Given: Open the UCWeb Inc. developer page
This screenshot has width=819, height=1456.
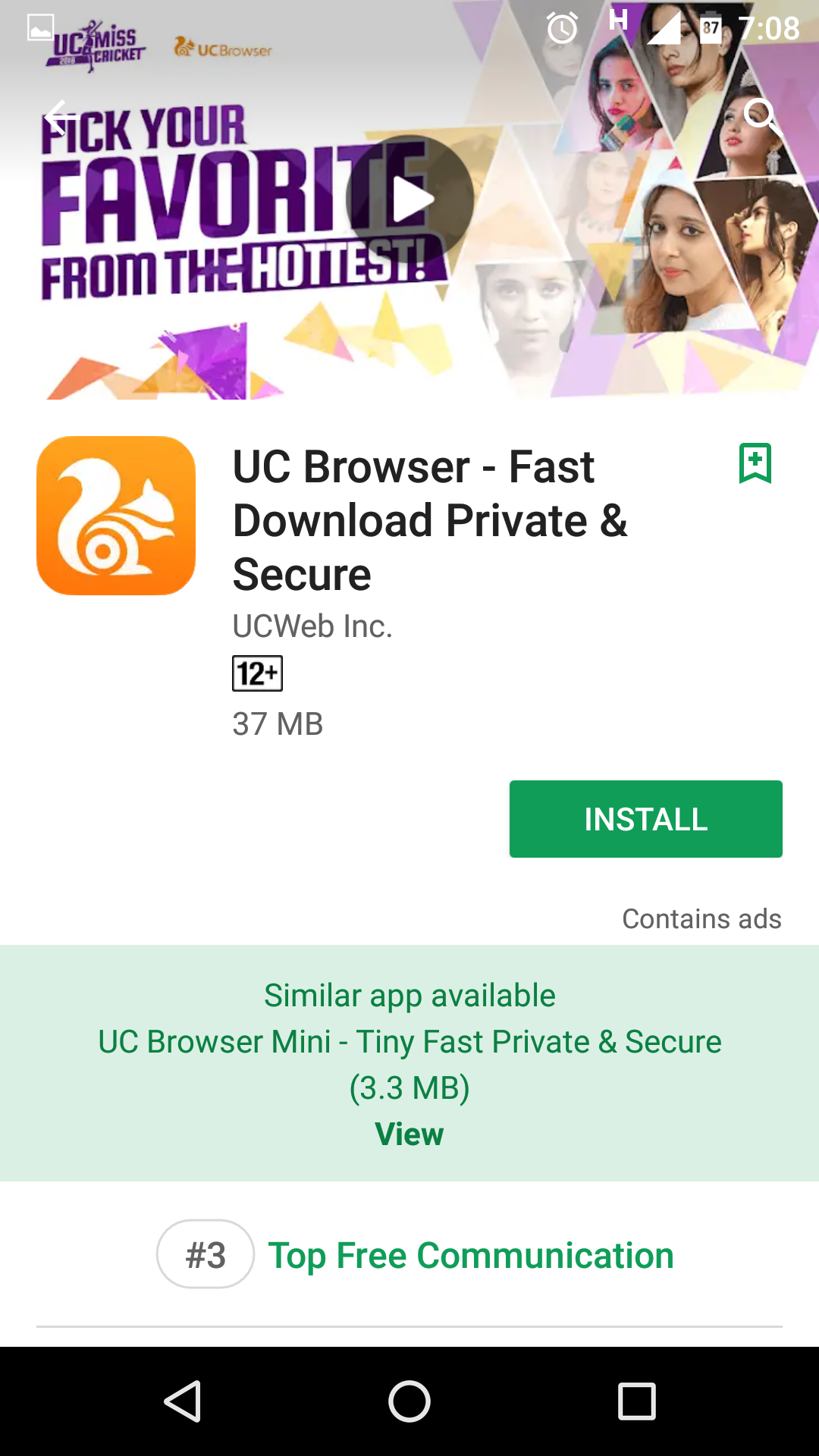Looking at the screenshot, I should click(312, 626).
